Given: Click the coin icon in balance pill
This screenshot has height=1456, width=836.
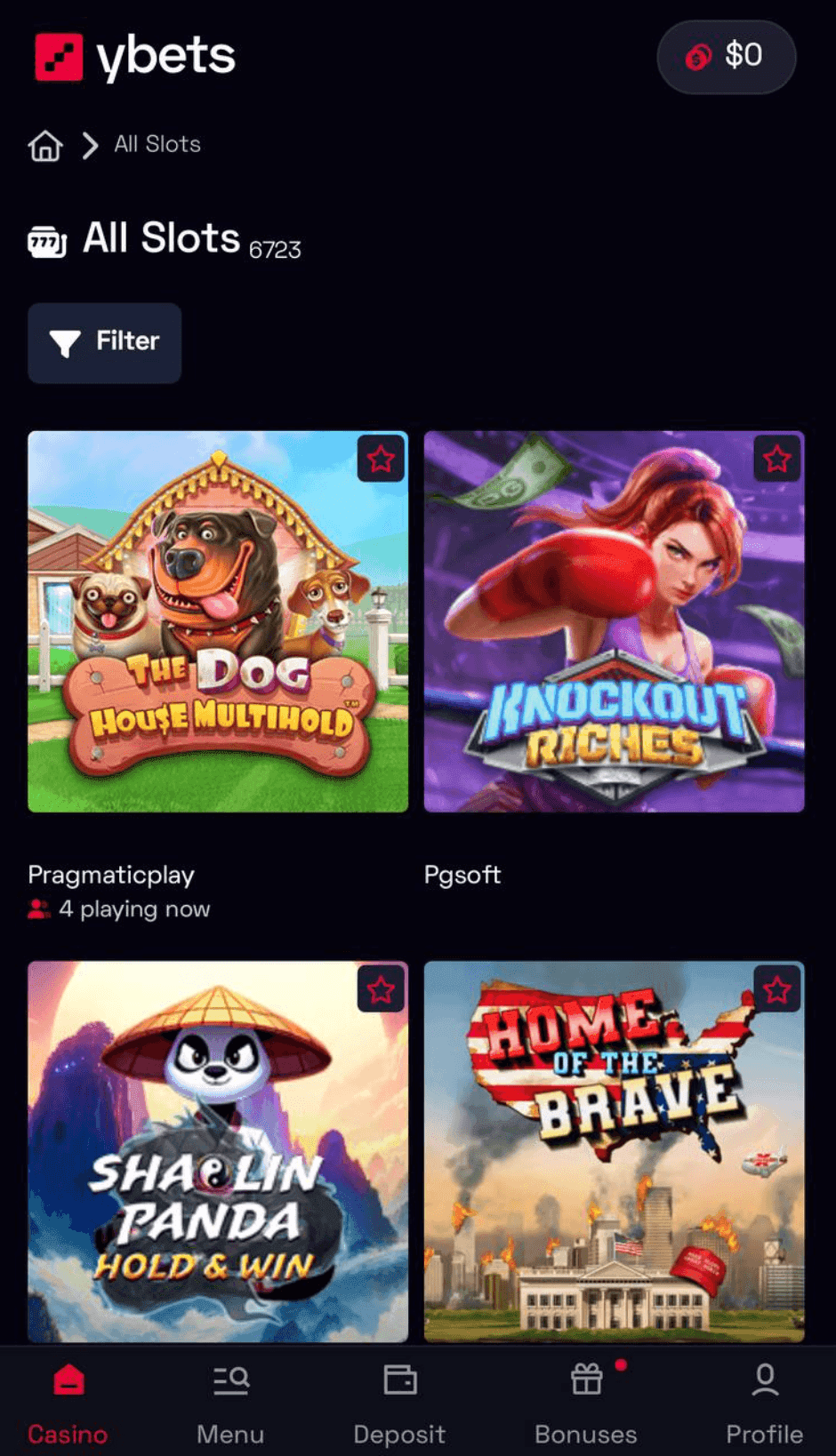Looking at the screenshot, I should (x=697, y=56).
